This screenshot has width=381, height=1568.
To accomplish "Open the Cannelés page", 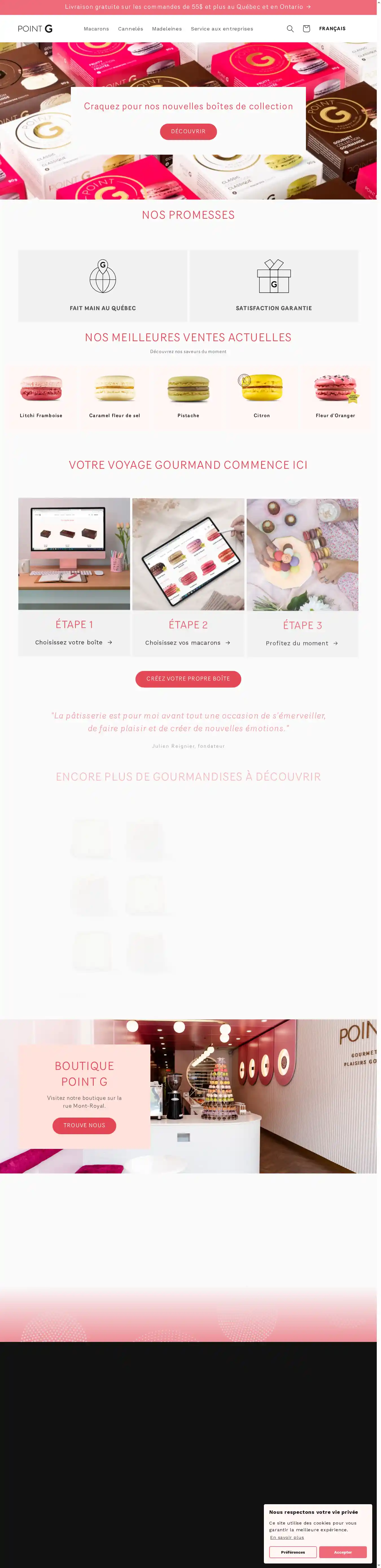I will 130,29.
